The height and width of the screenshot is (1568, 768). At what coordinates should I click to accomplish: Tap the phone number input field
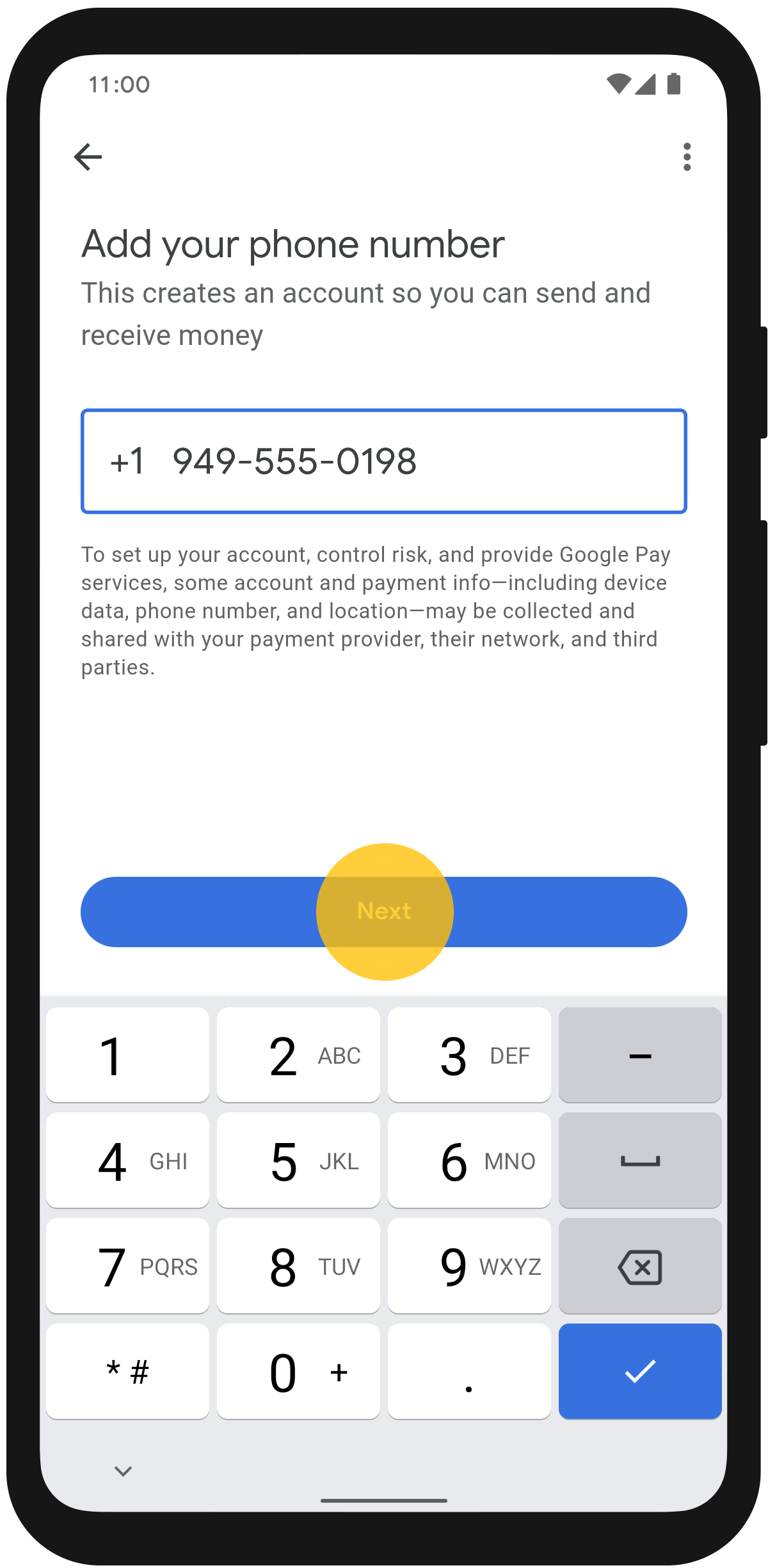[x=384, y=461]
